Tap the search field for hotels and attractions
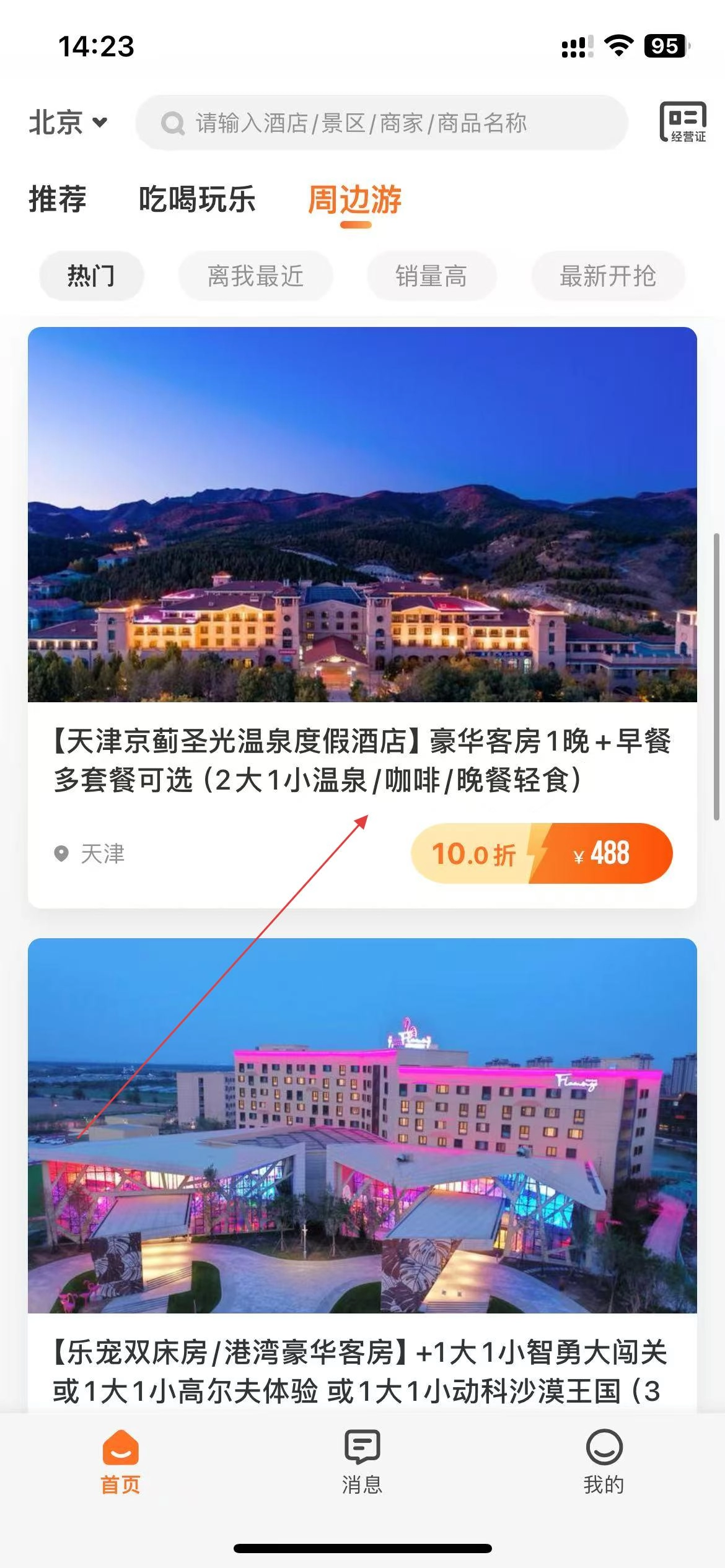This screenshot has width=725, height=1568. pos(381,123)
